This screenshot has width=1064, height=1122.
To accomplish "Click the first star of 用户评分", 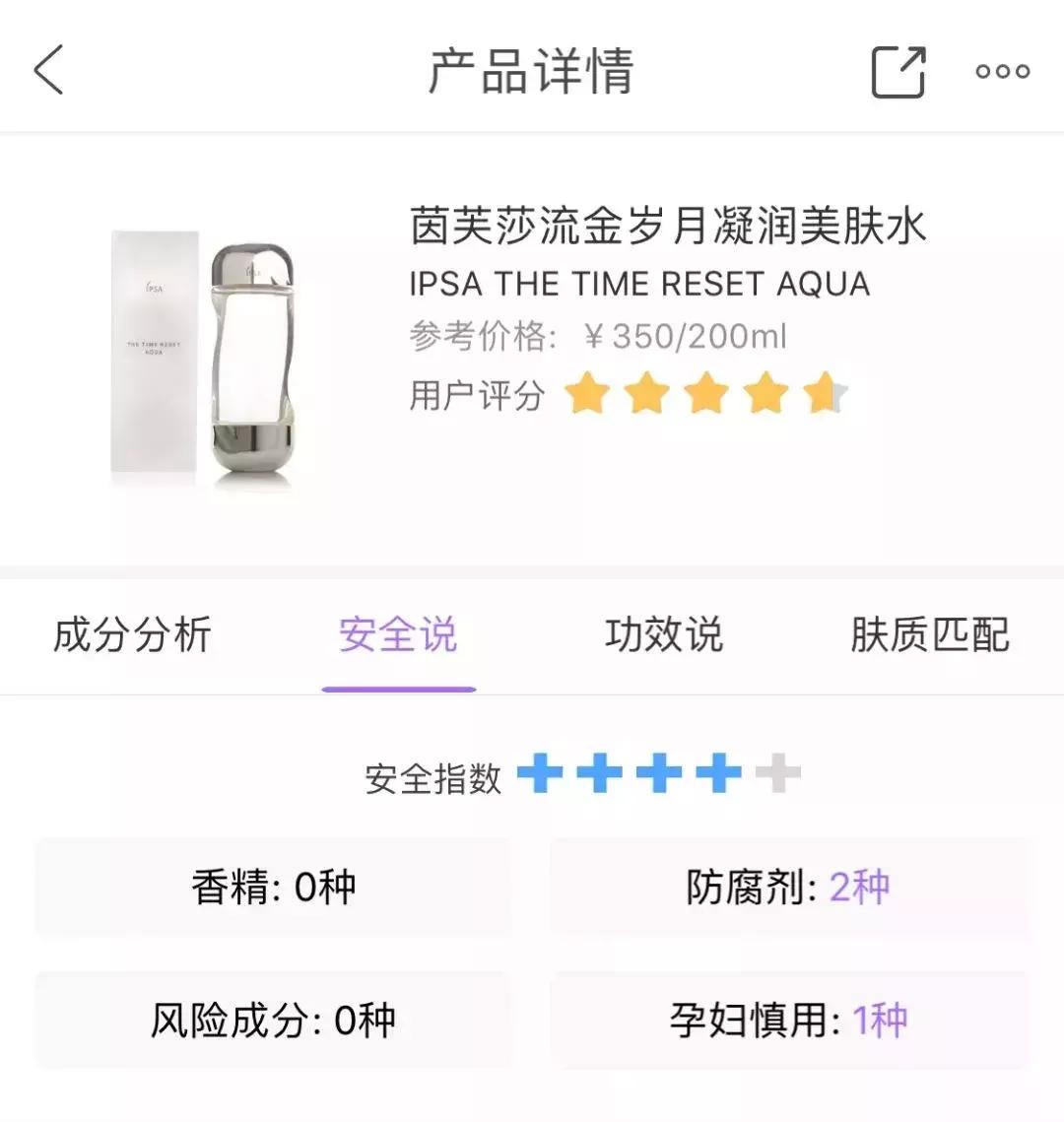I will [x=588, y=392].
